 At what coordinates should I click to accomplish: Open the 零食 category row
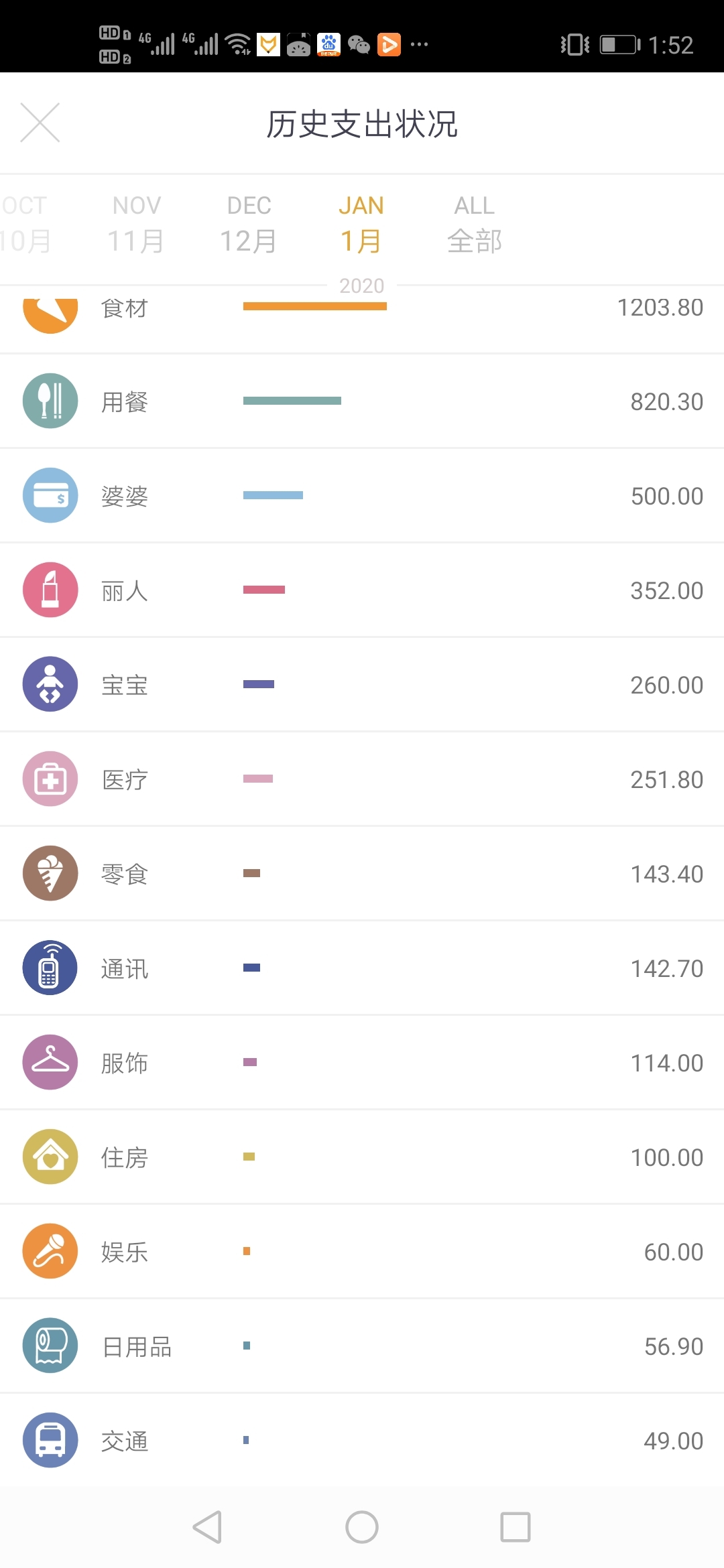362,874
